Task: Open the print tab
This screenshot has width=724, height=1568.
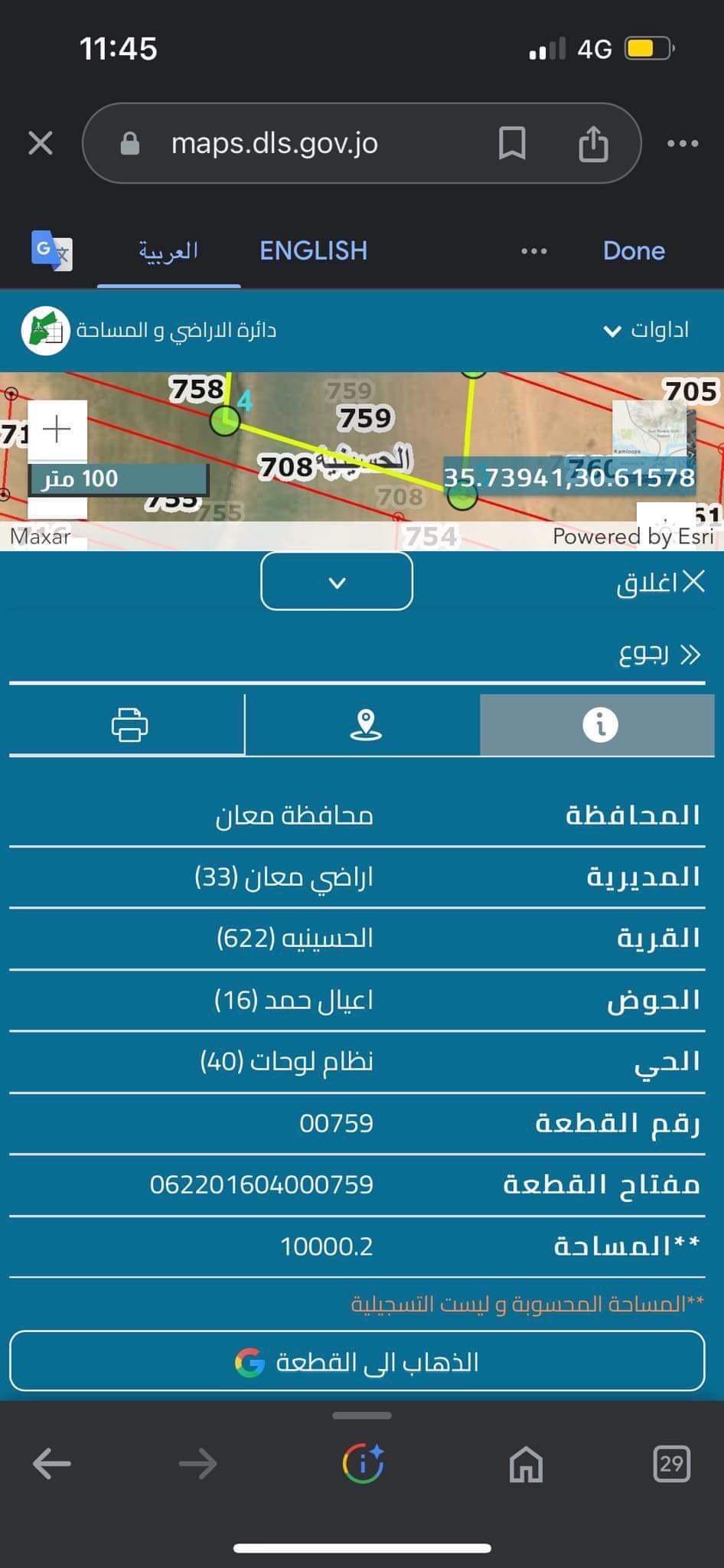Action: click(x=128, y=725)
